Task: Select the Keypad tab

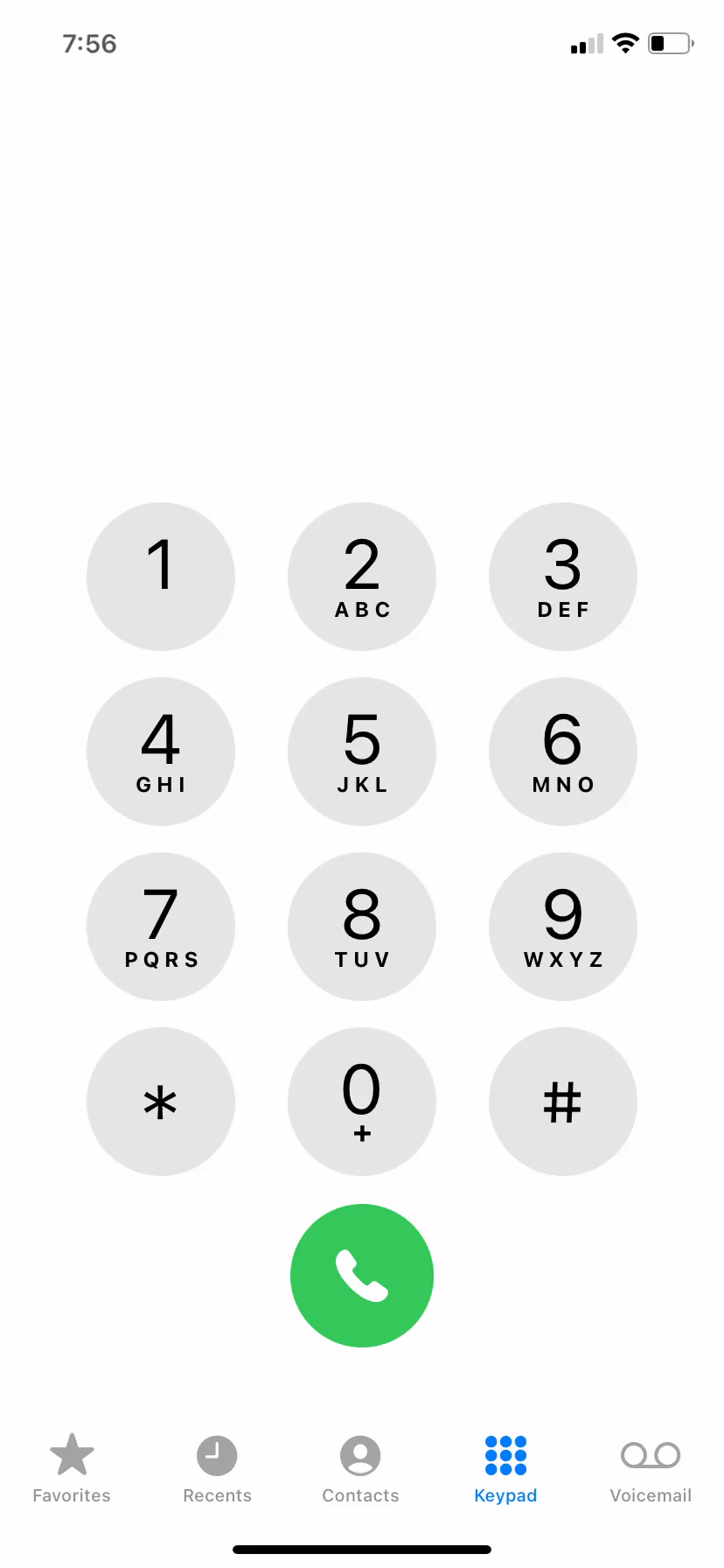Action: click(505, 1468)
